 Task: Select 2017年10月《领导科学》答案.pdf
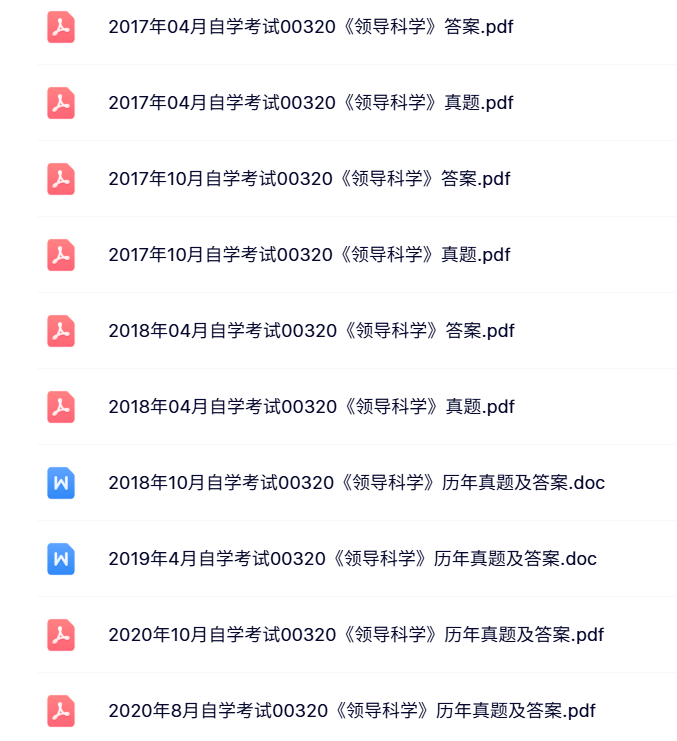click(x=309, y=179)
